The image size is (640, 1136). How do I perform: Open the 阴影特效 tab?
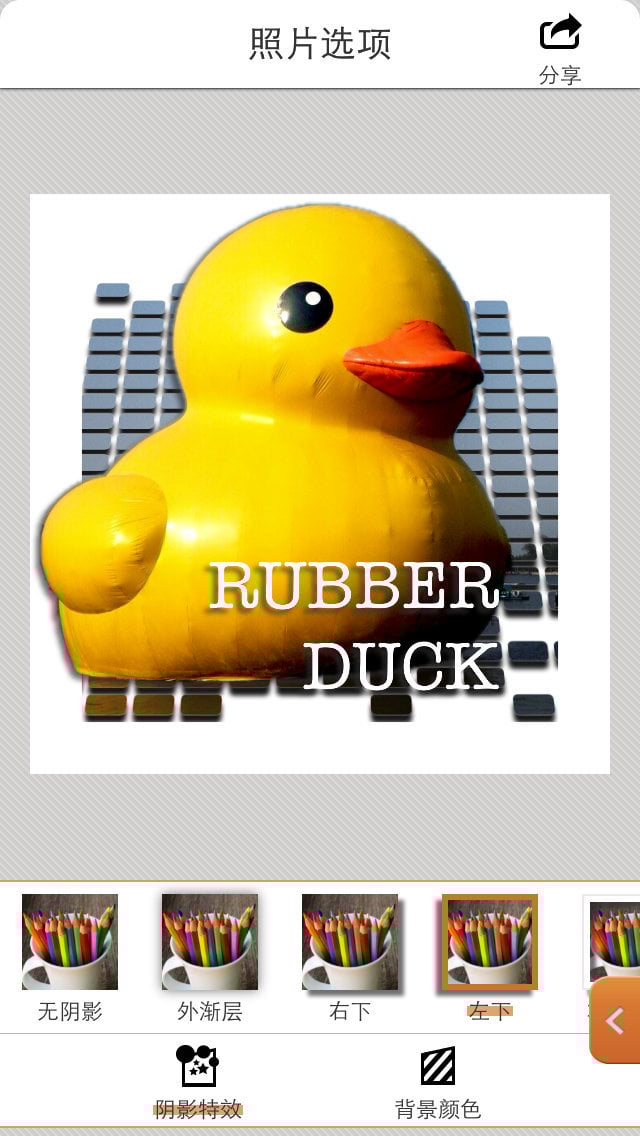coord(198,1081)
